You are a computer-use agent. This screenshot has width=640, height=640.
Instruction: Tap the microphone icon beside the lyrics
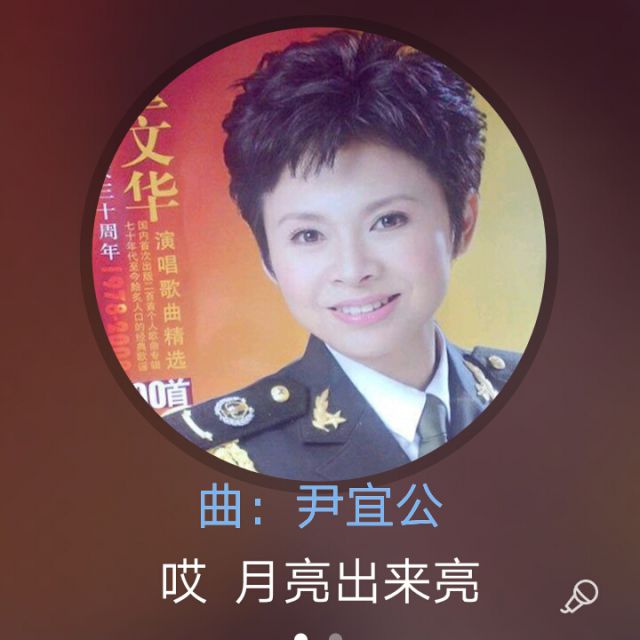(x=579, y=596)
